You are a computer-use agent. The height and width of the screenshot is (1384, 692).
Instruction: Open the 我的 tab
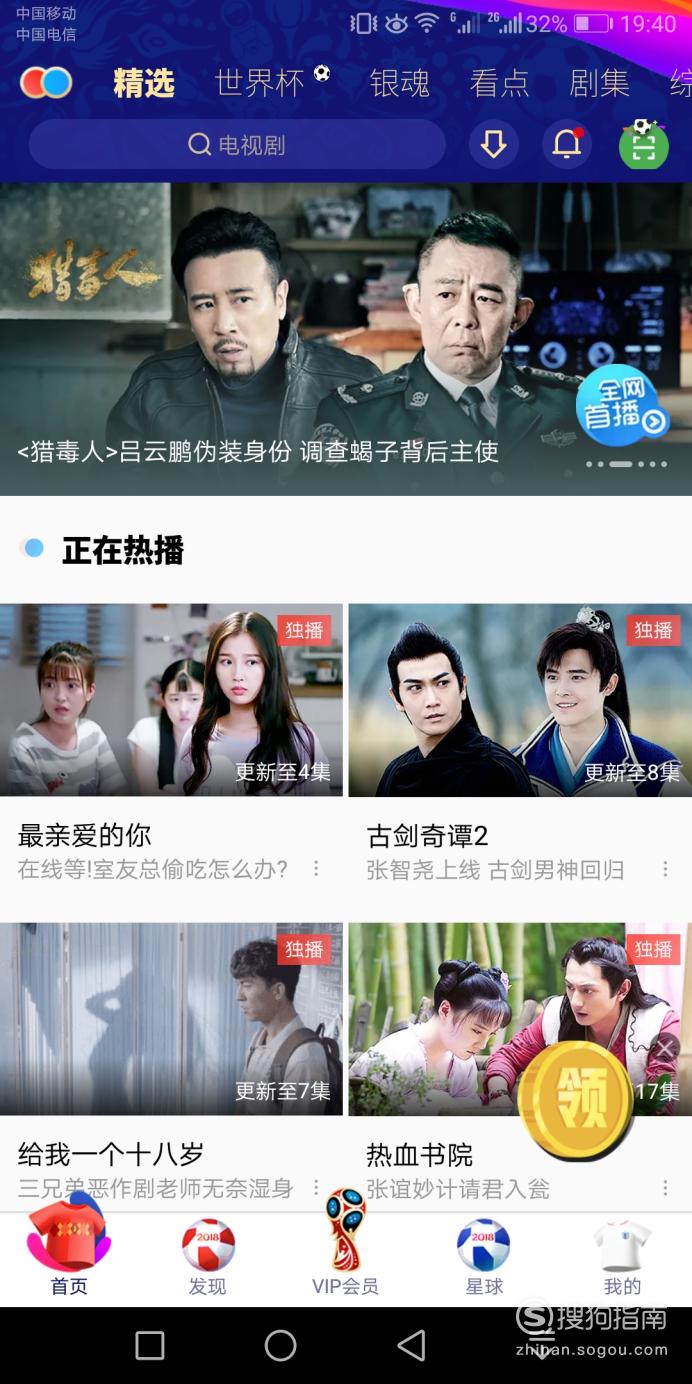622,1258
